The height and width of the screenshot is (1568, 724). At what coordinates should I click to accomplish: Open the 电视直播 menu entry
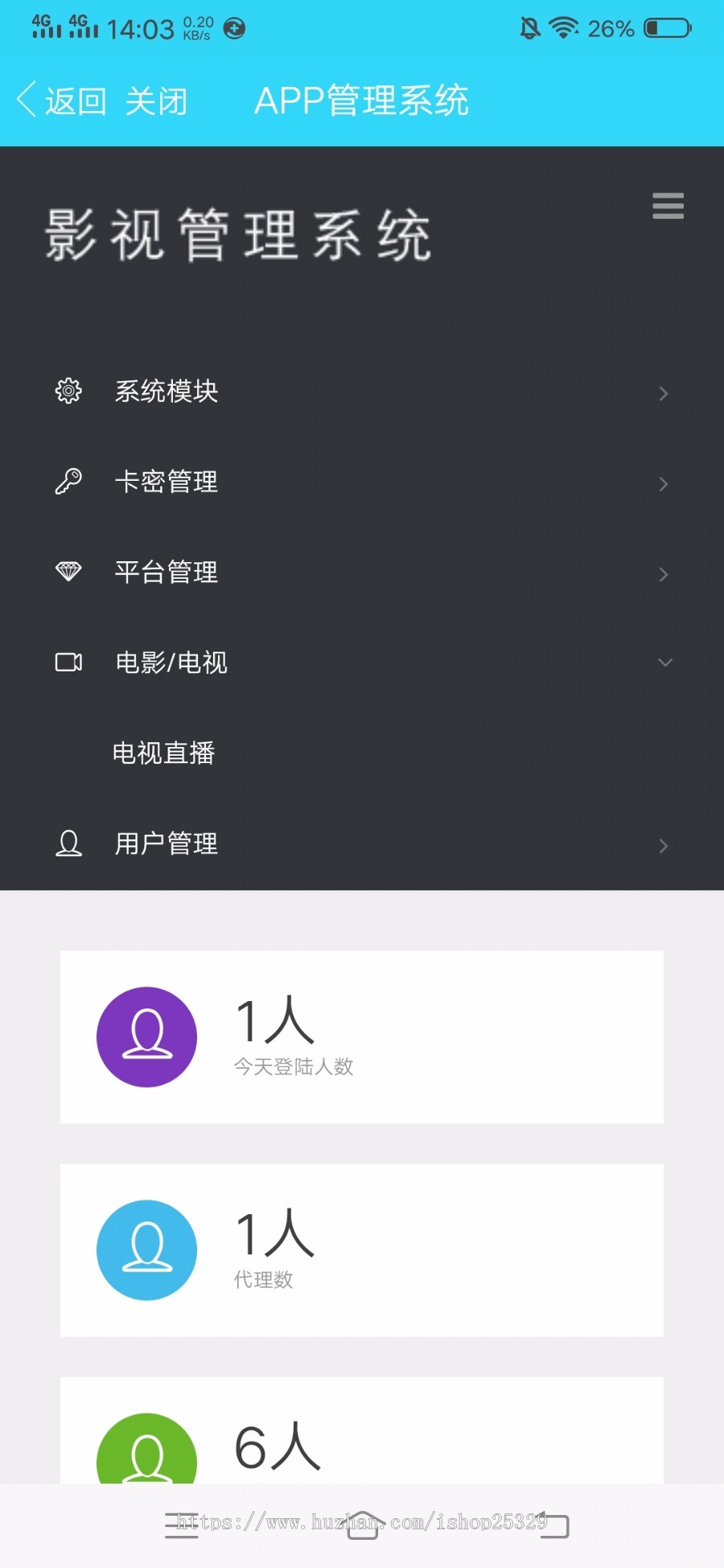click(163, 753)
